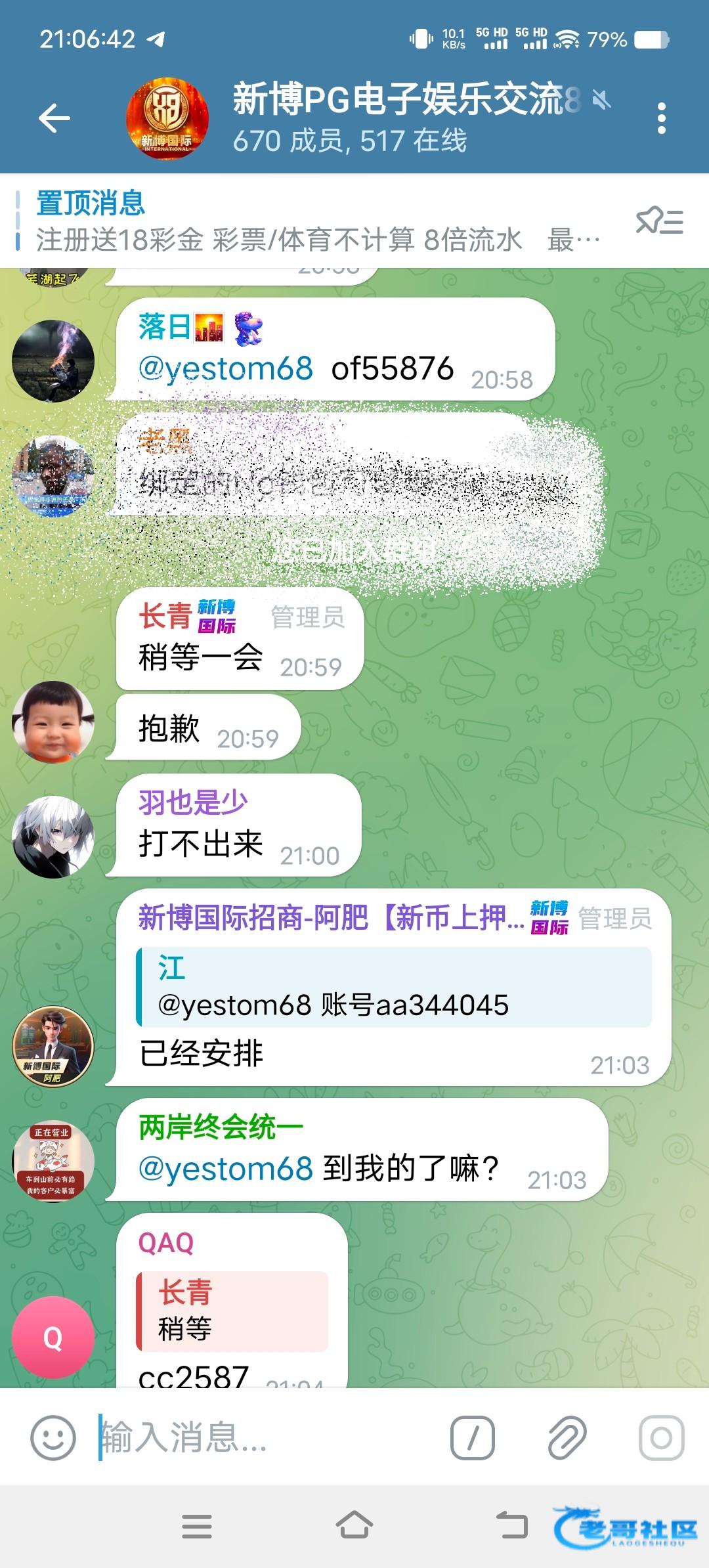Go back using the header arrow

(54, 119)
